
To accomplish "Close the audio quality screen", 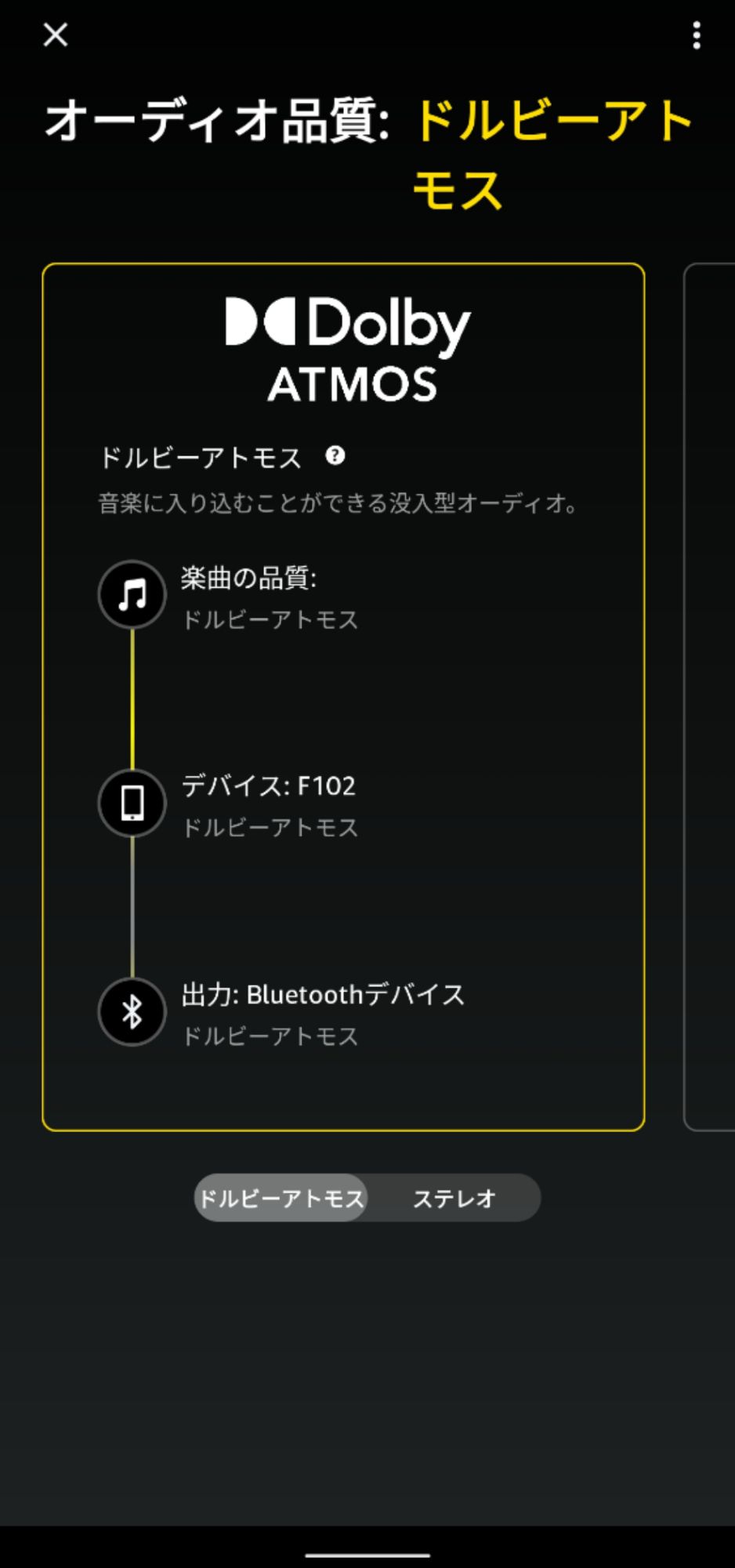I will (x=56, y=34).
